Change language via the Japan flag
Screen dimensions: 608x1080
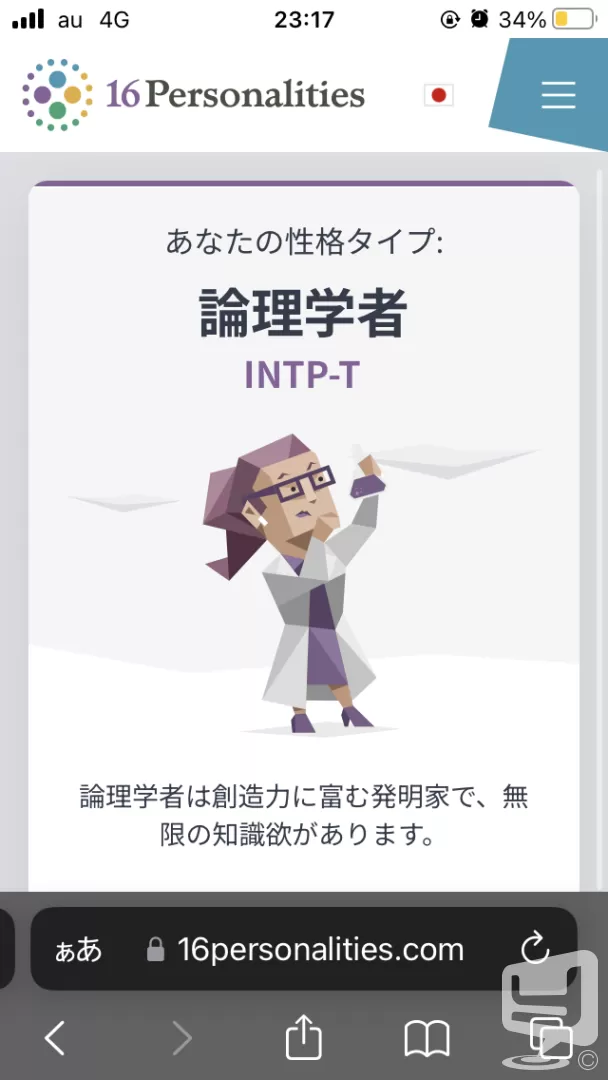point(438,95)
